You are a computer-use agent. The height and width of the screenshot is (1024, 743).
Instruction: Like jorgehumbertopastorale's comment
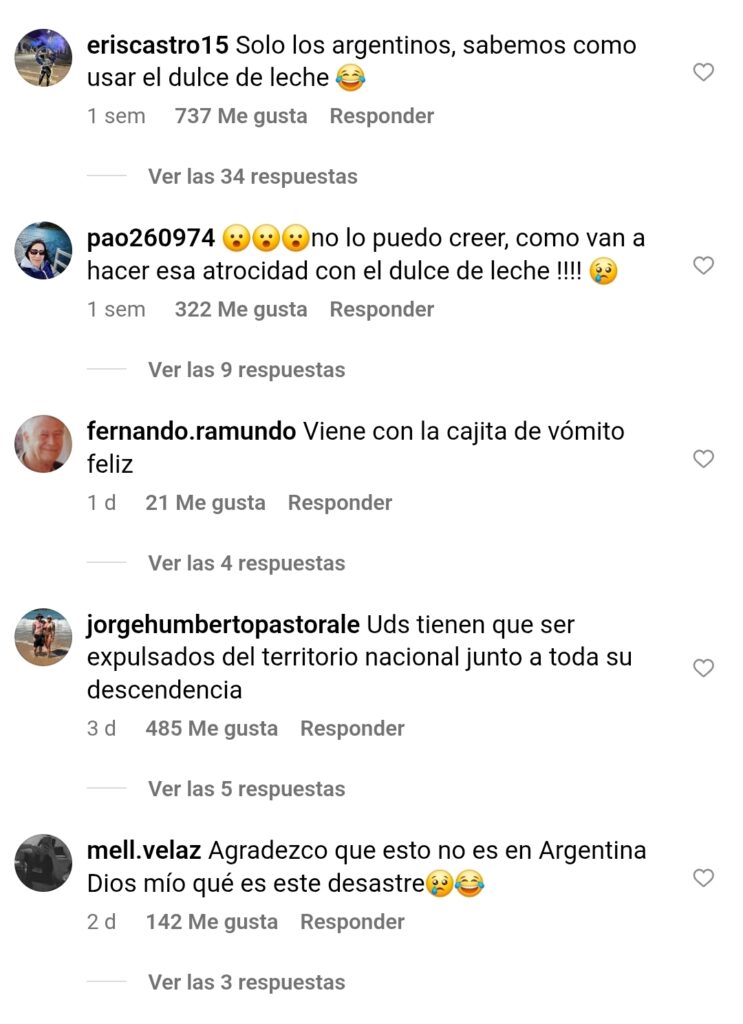703,668
